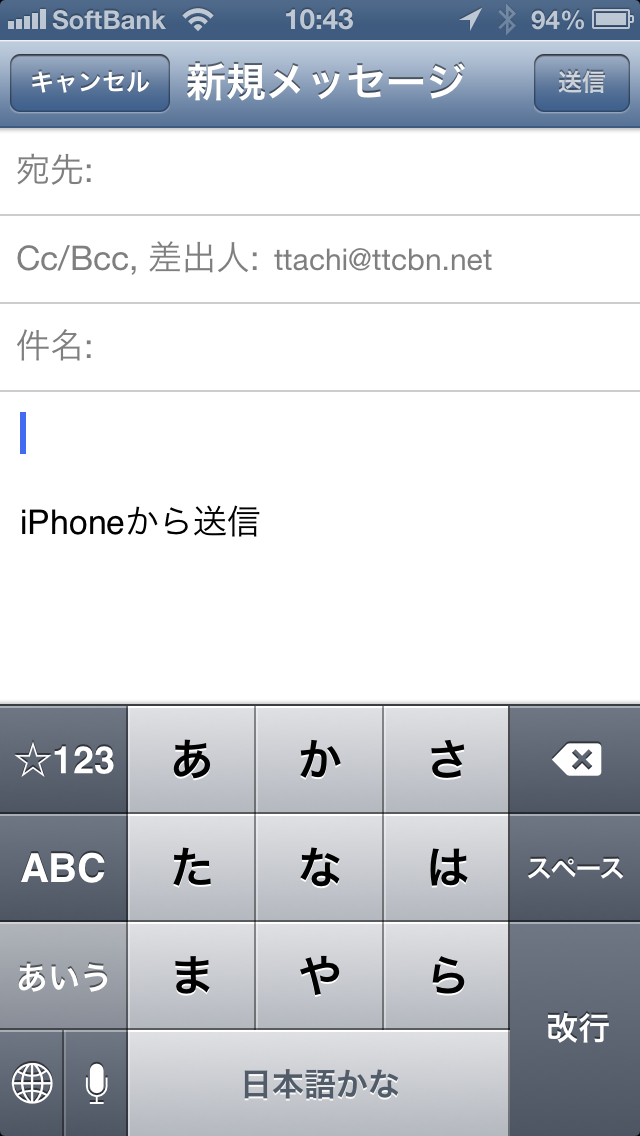This screenshot has width=640, height=1136.
Task: Switch keyboard to ABC letters
Action: (64, 868)
